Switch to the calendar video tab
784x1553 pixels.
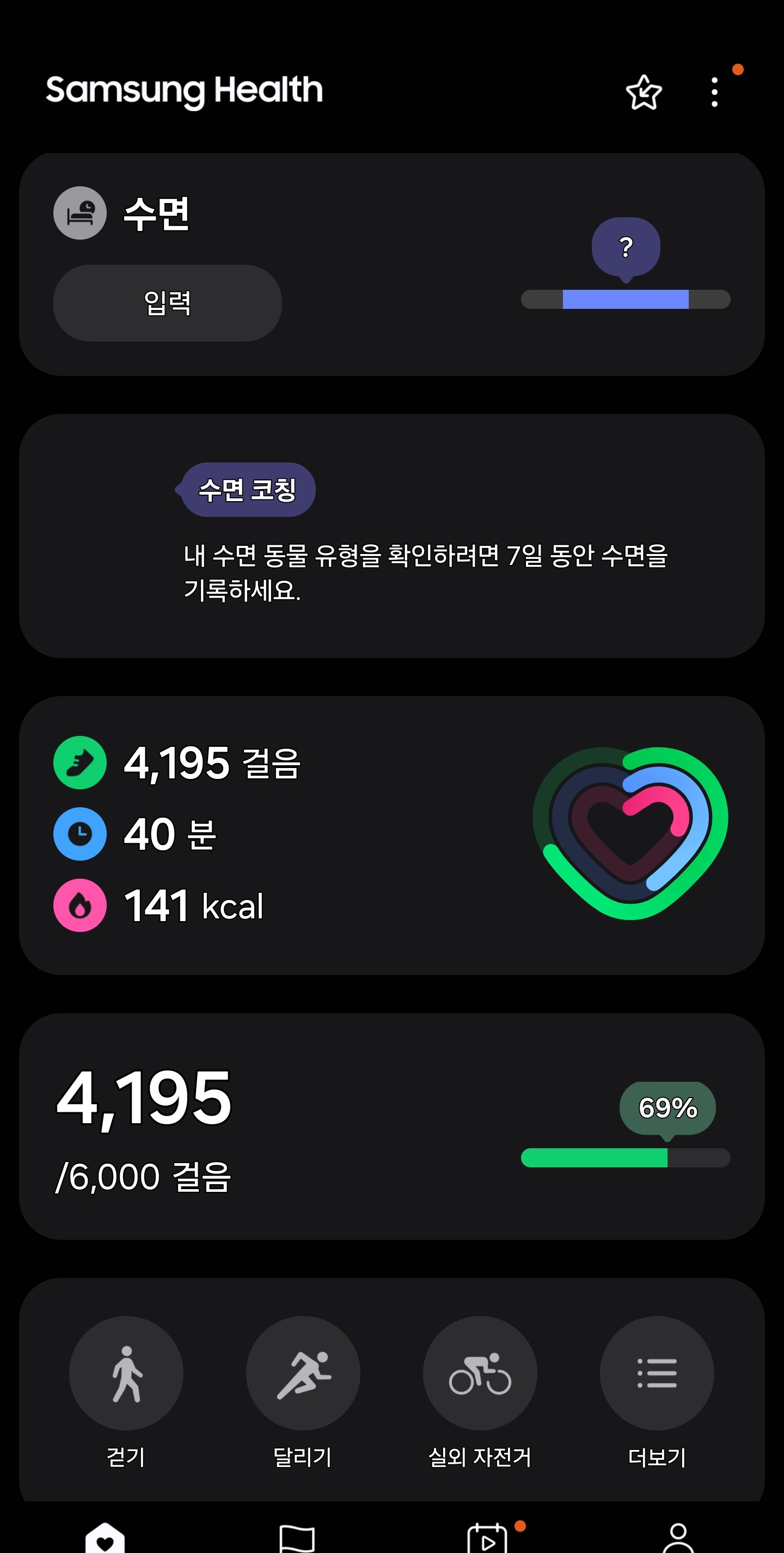487,1538
